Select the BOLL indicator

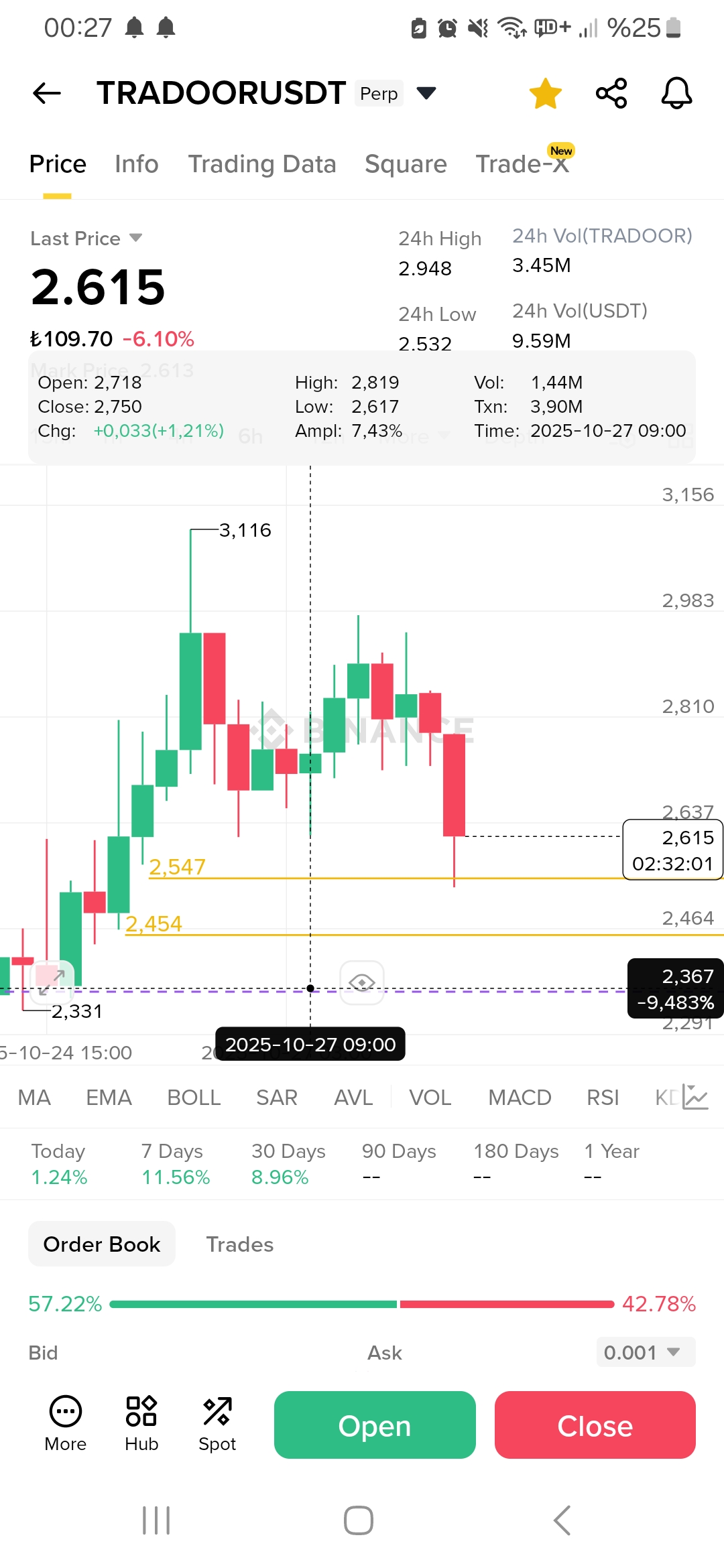point(194,1098)
